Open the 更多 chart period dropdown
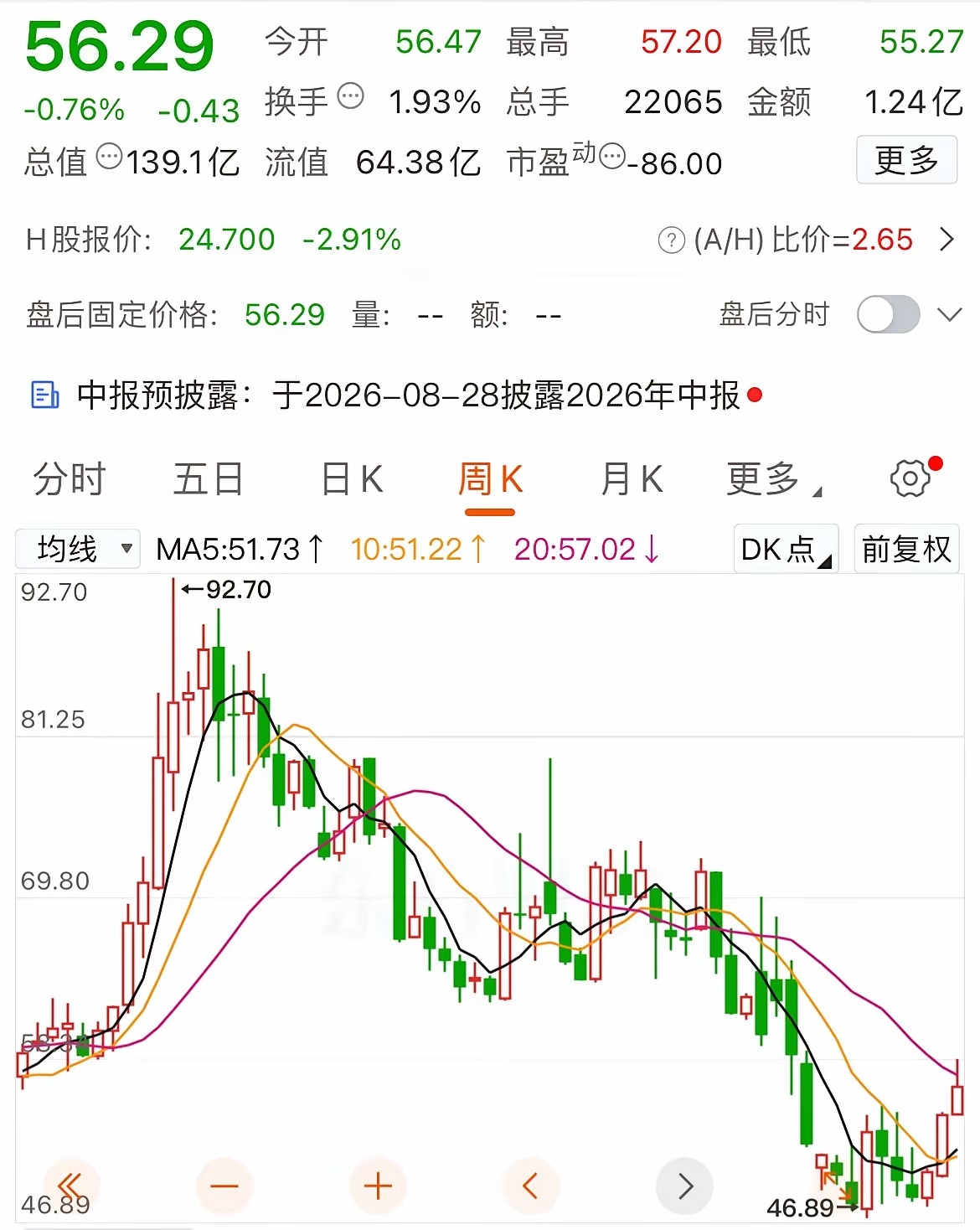Screen dimensions: 980x1230 click(x=773, y=480)
